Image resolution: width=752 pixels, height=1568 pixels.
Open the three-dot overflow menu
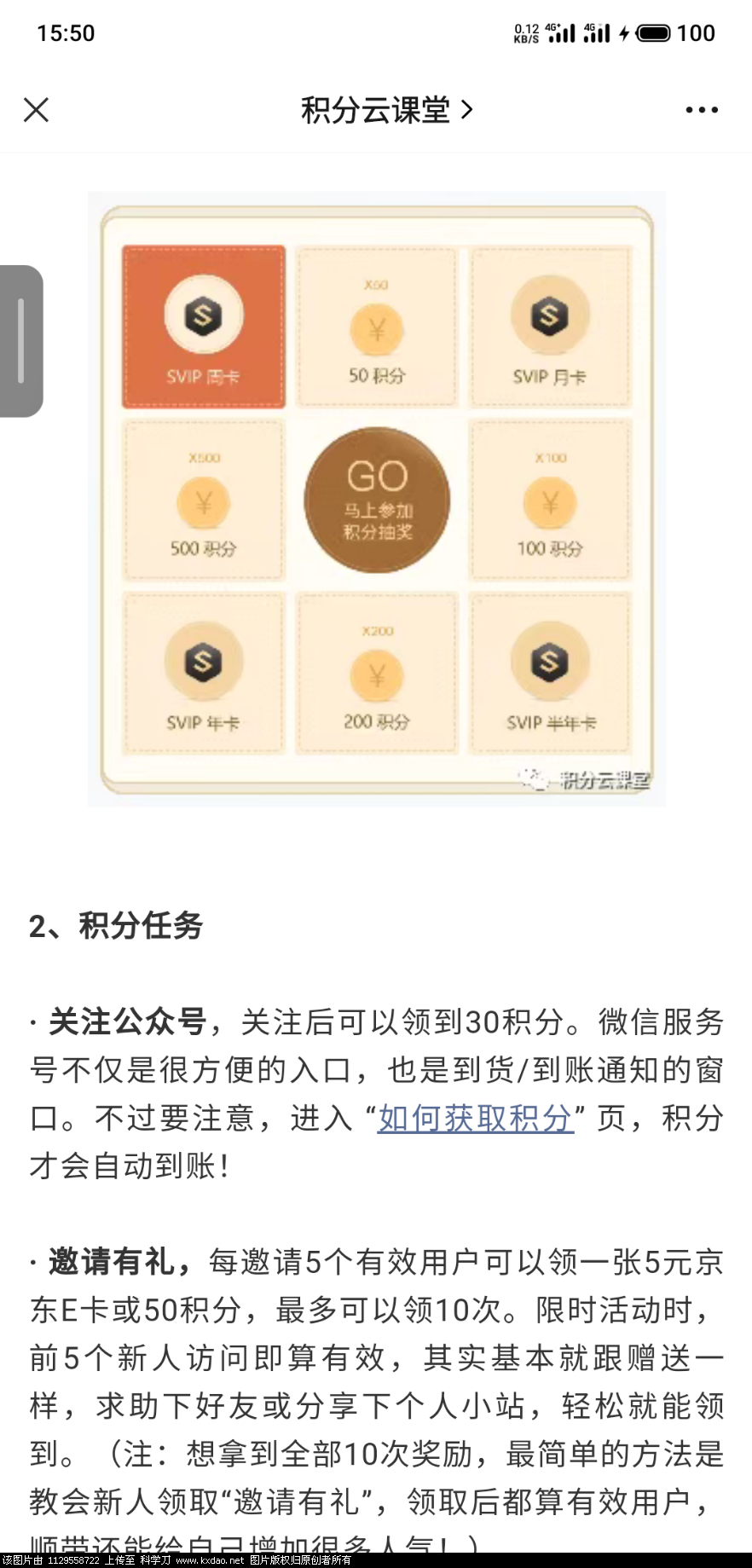click(x=701, y=110)
